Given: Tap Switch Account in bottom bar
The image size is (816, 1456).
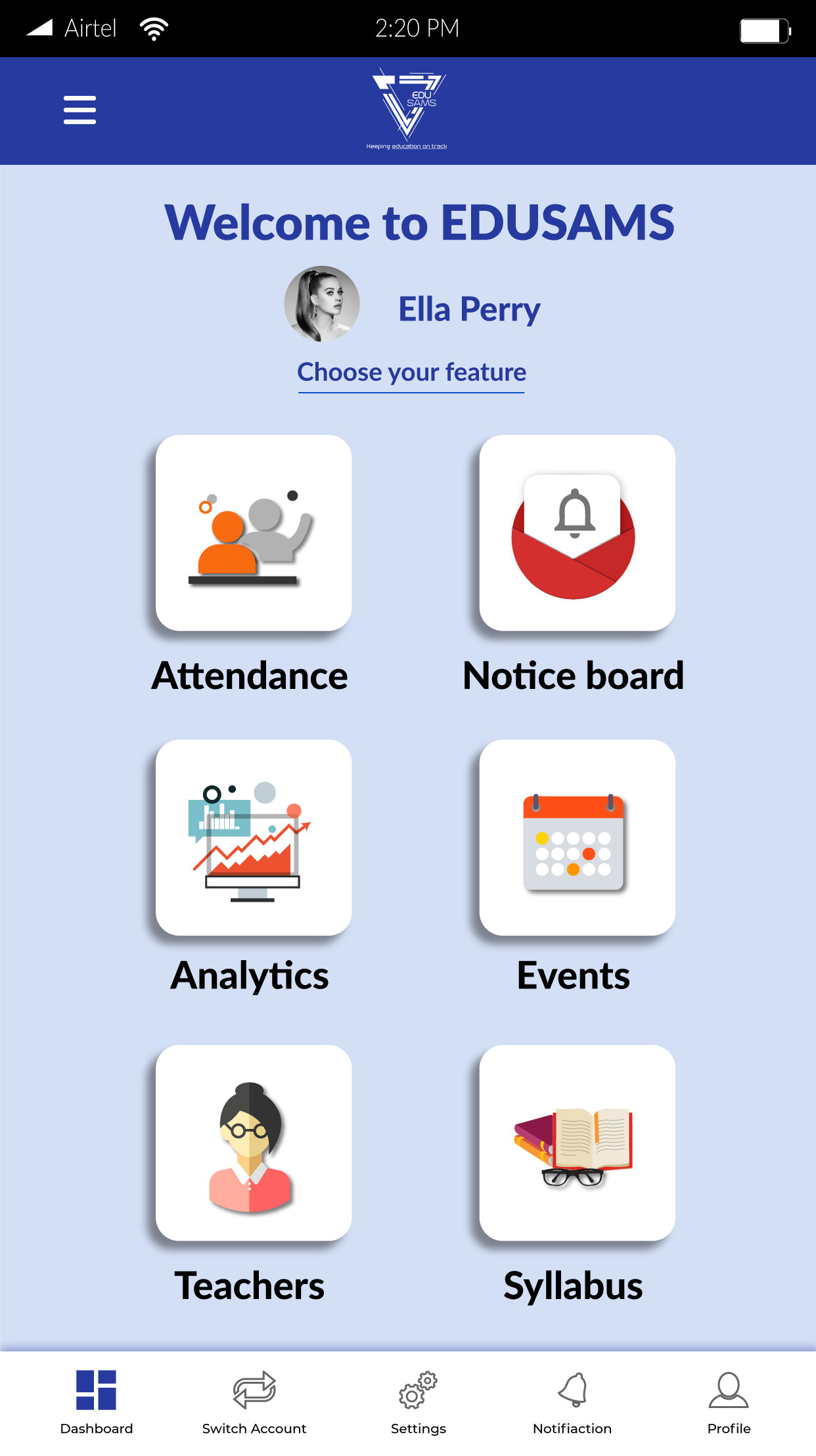Looking at the screenshot, I should 254,1401.
